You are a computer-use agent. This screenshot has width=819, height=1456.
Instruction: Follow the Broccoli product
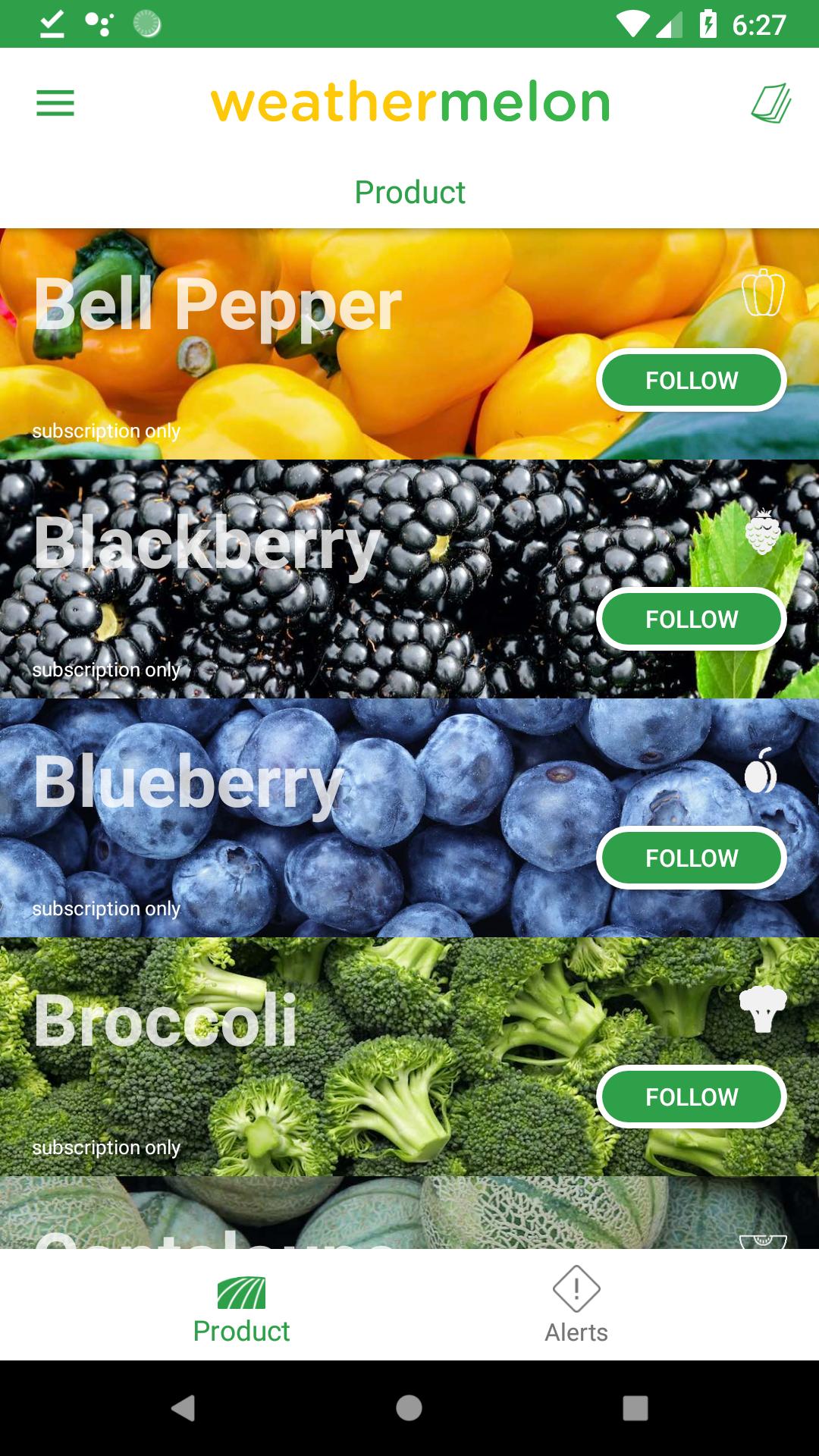tap(691, 1097)
